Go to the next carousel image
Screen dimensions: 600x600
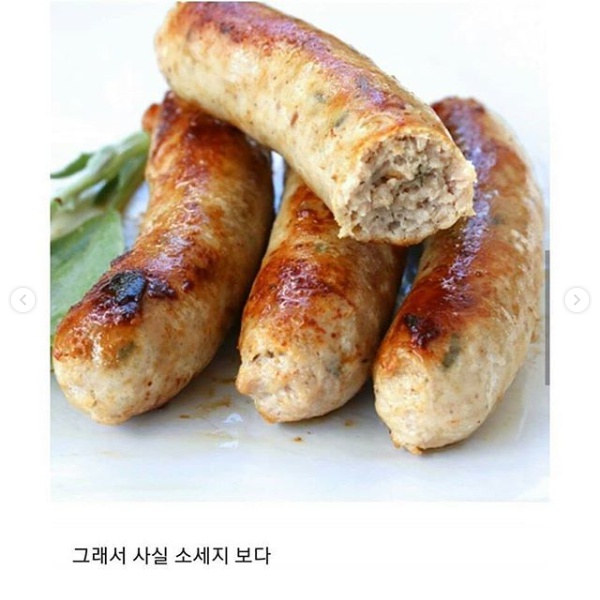[576, 300]
